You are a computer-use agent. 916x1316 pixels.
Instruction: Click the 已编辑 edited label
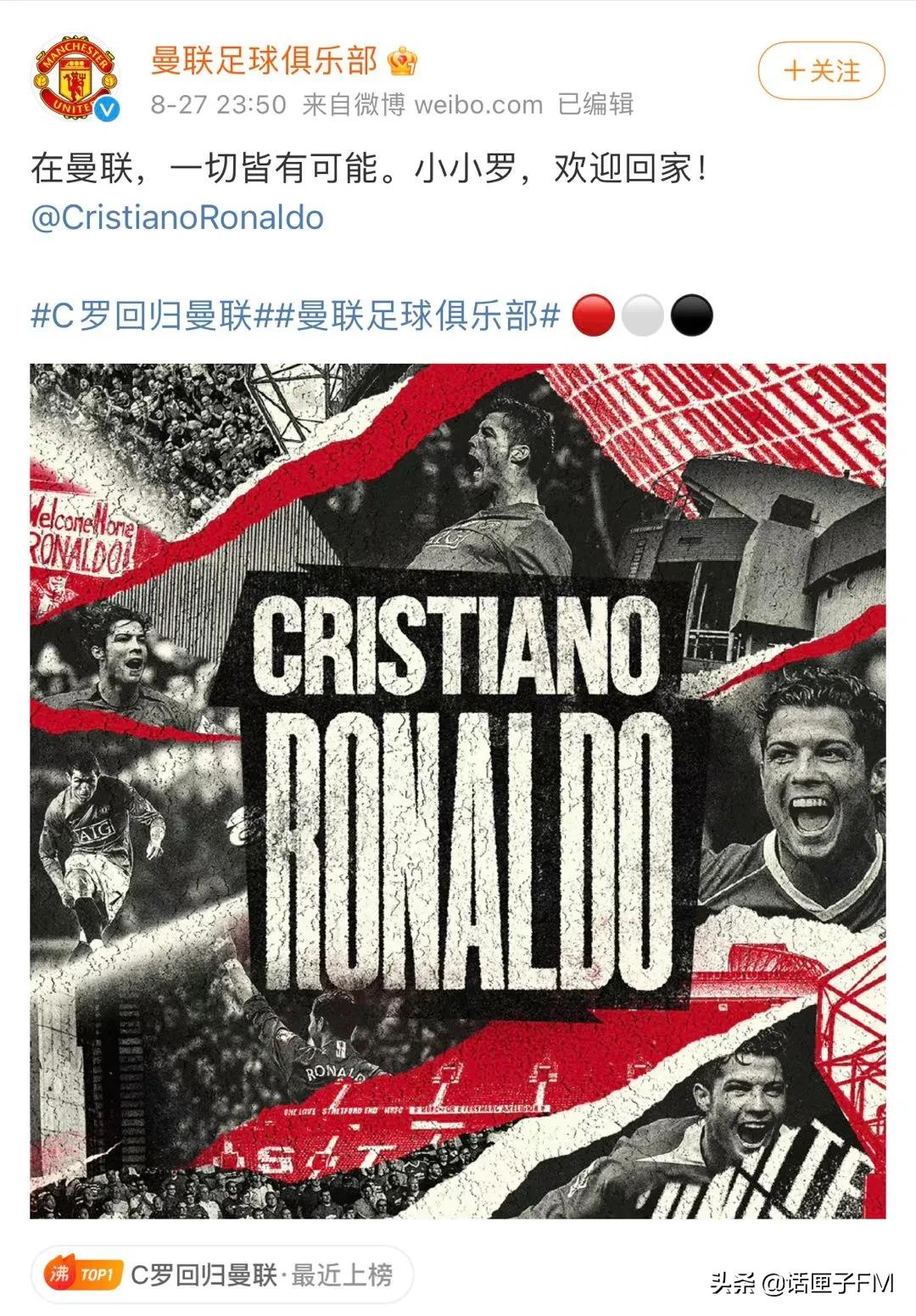click(597, 105)
